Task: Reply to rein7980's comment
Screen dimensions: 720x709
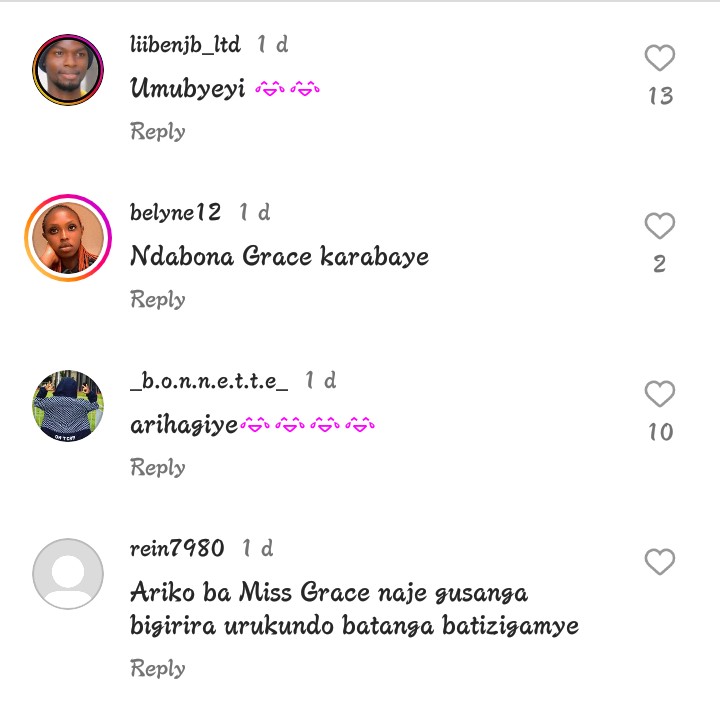Action: [158, 668]
